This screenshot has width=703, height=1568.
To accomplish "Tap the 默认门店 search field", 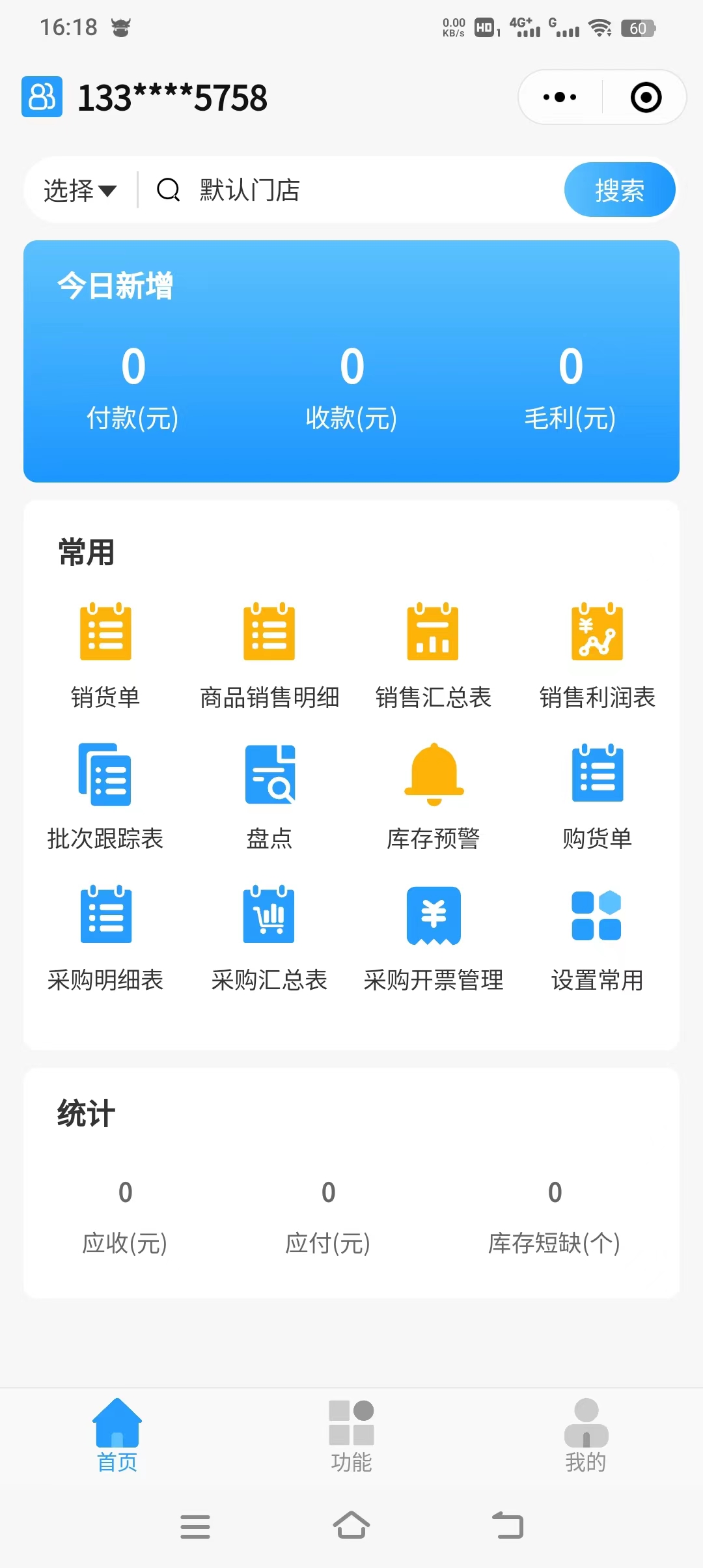I will 351,190.
